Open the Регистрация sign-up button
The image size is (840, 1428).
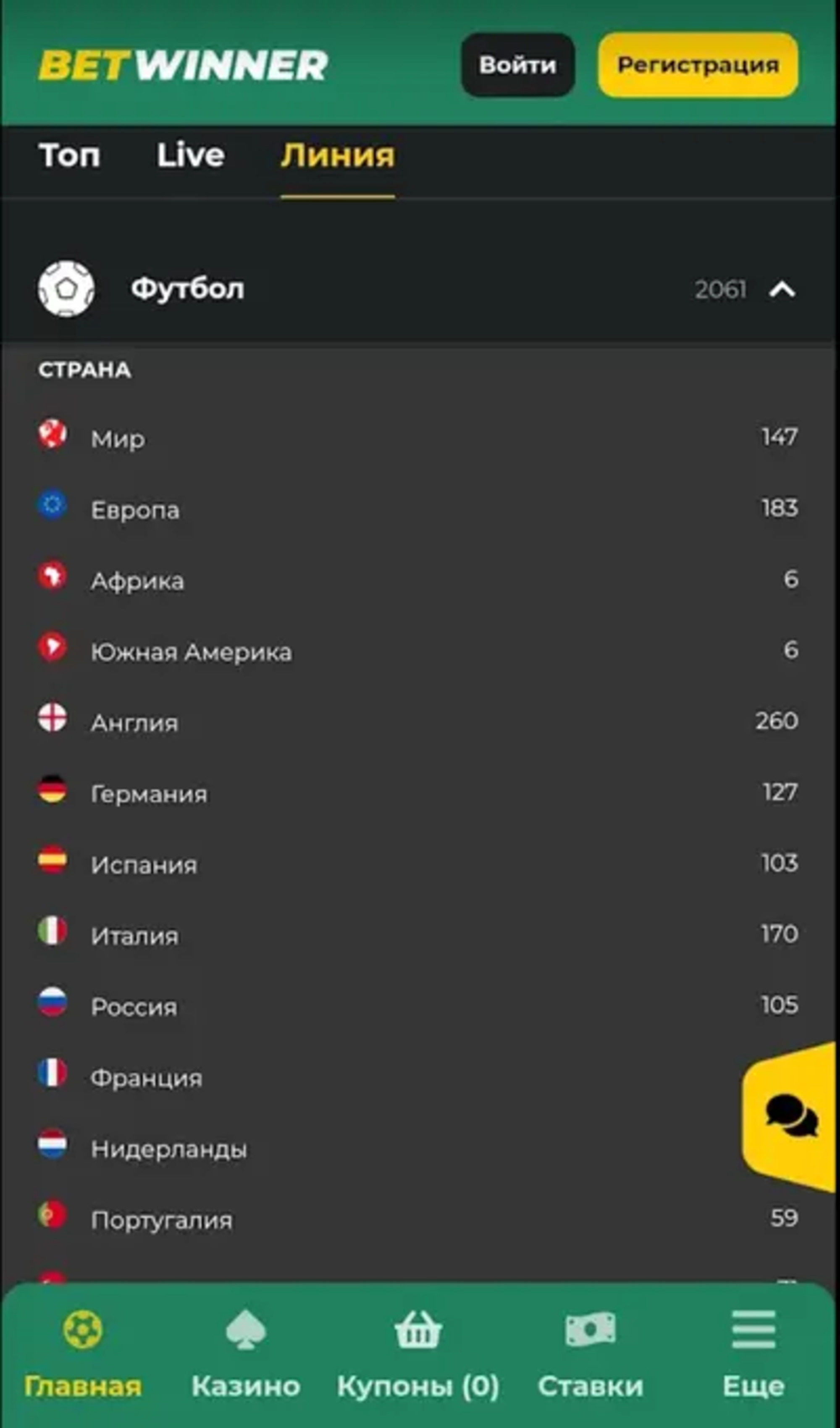[x=698, y=65]
